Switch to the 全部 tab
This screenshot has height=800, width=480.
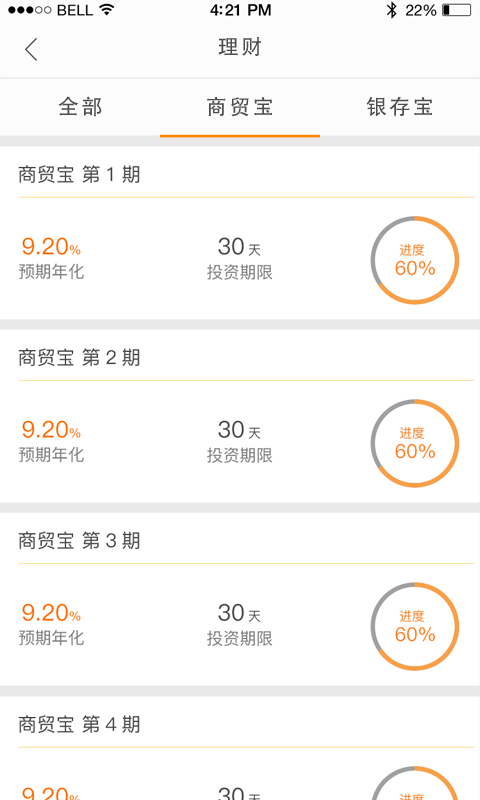[80, 107]
